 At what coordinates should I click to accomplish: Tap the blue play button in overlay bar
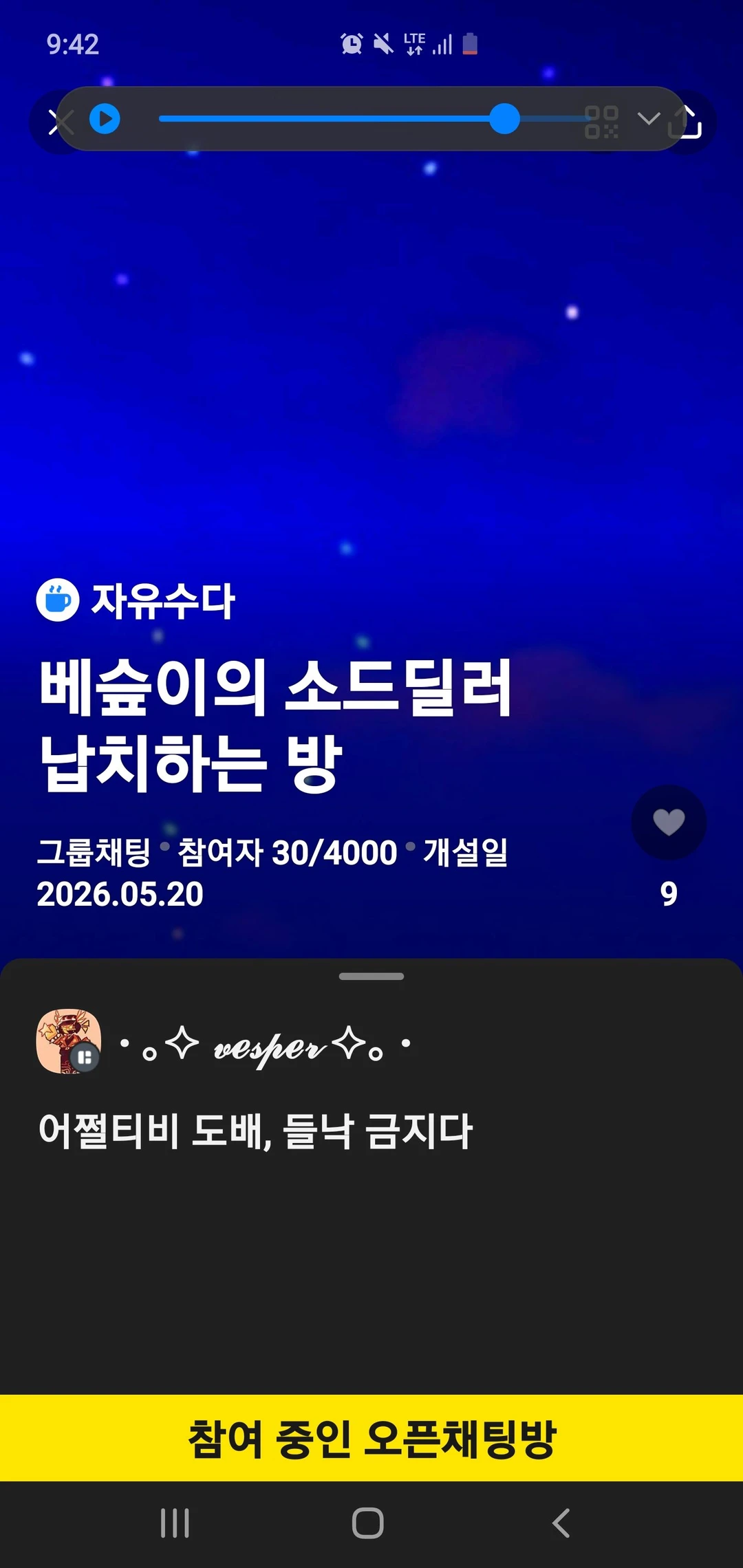[105, 119]
